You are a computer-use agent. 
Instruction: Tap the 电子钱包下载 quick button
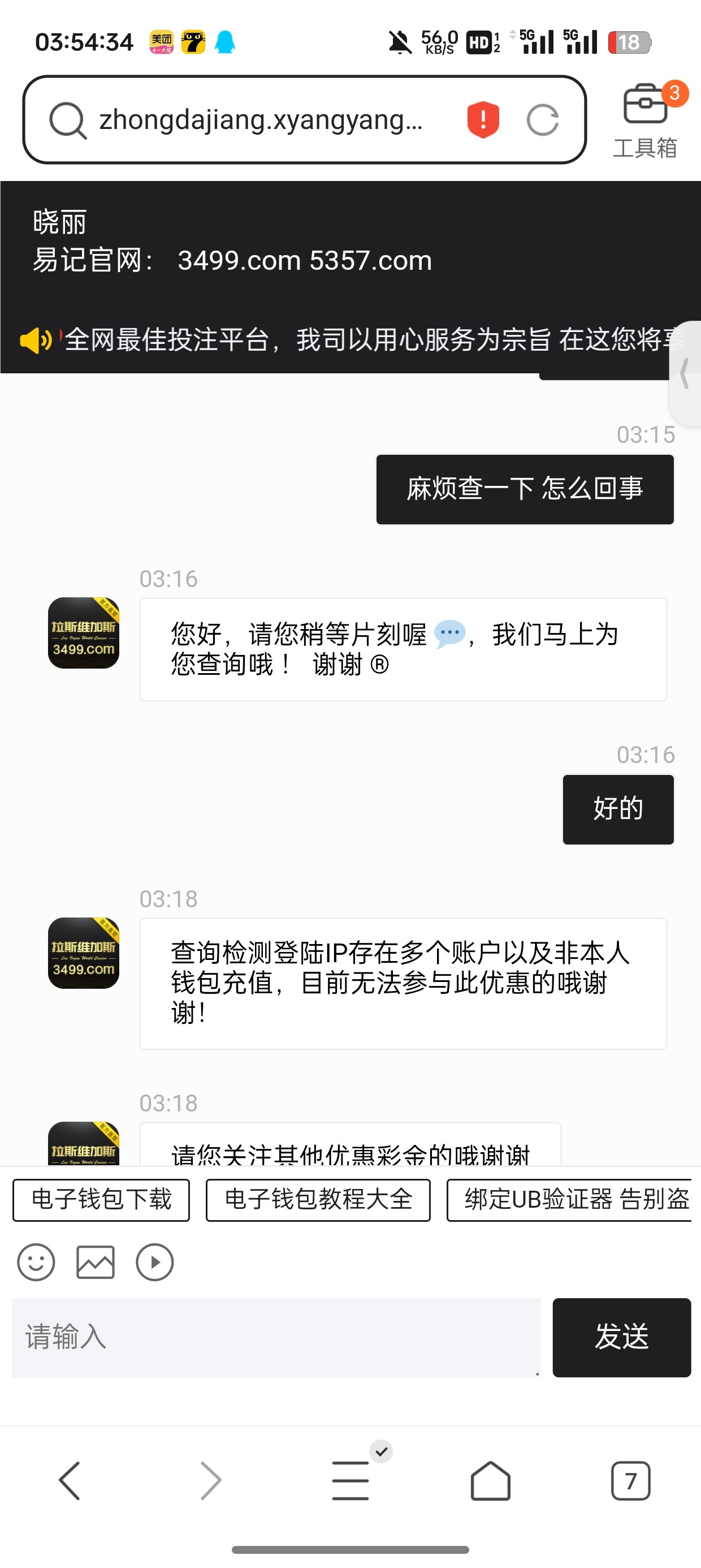click(x=101, y=1200)
